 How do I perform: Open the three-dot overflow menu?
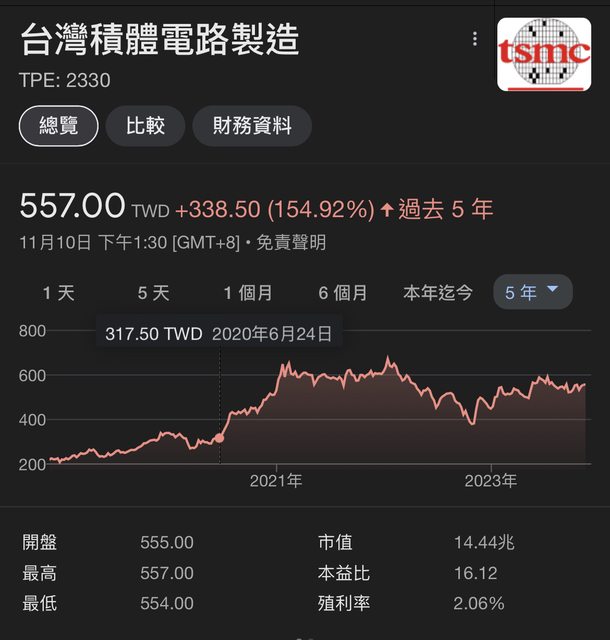[474, 39]
